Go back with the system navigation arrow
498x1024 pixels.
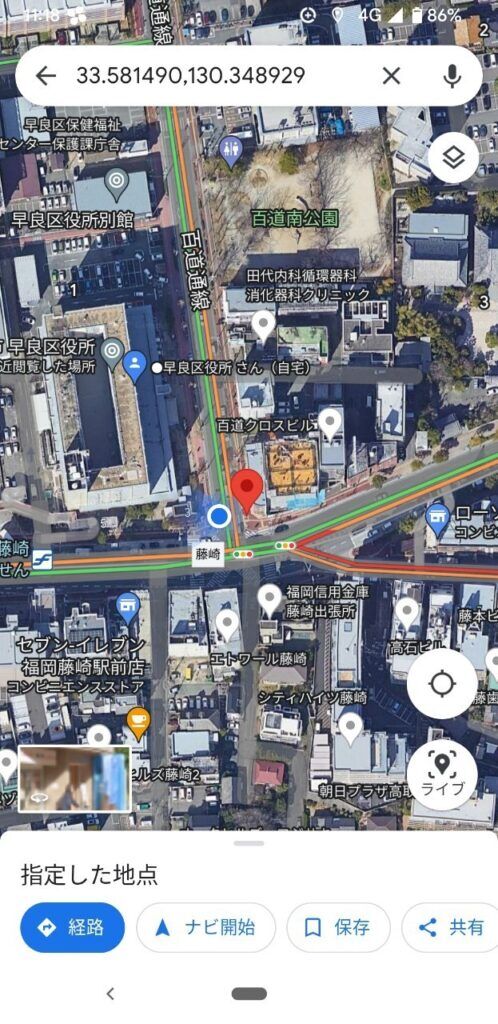point(110,994)
